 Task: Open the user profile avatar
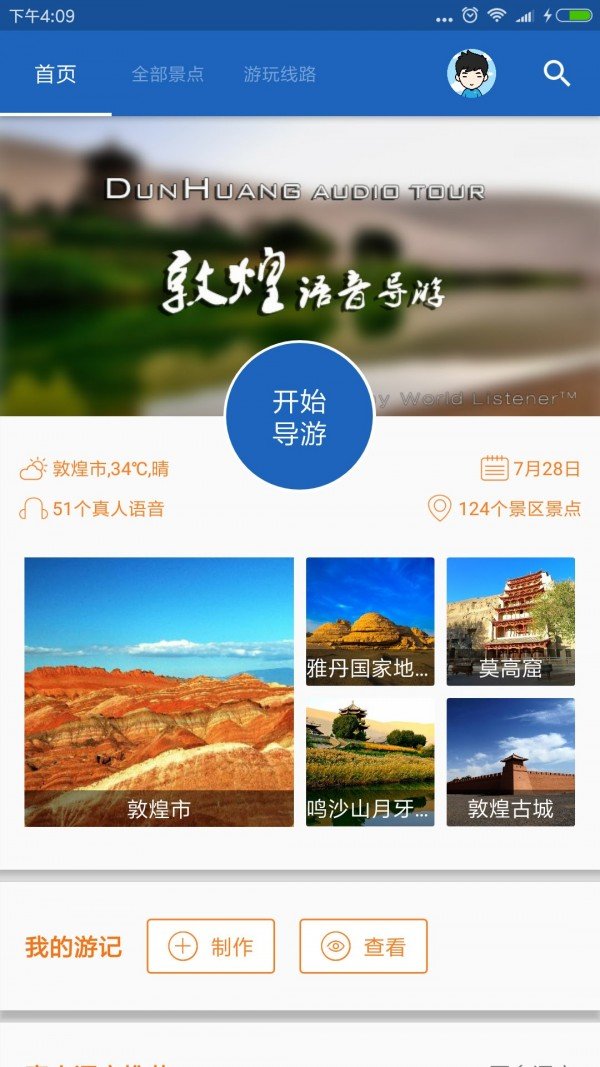[x=471, y=74]
